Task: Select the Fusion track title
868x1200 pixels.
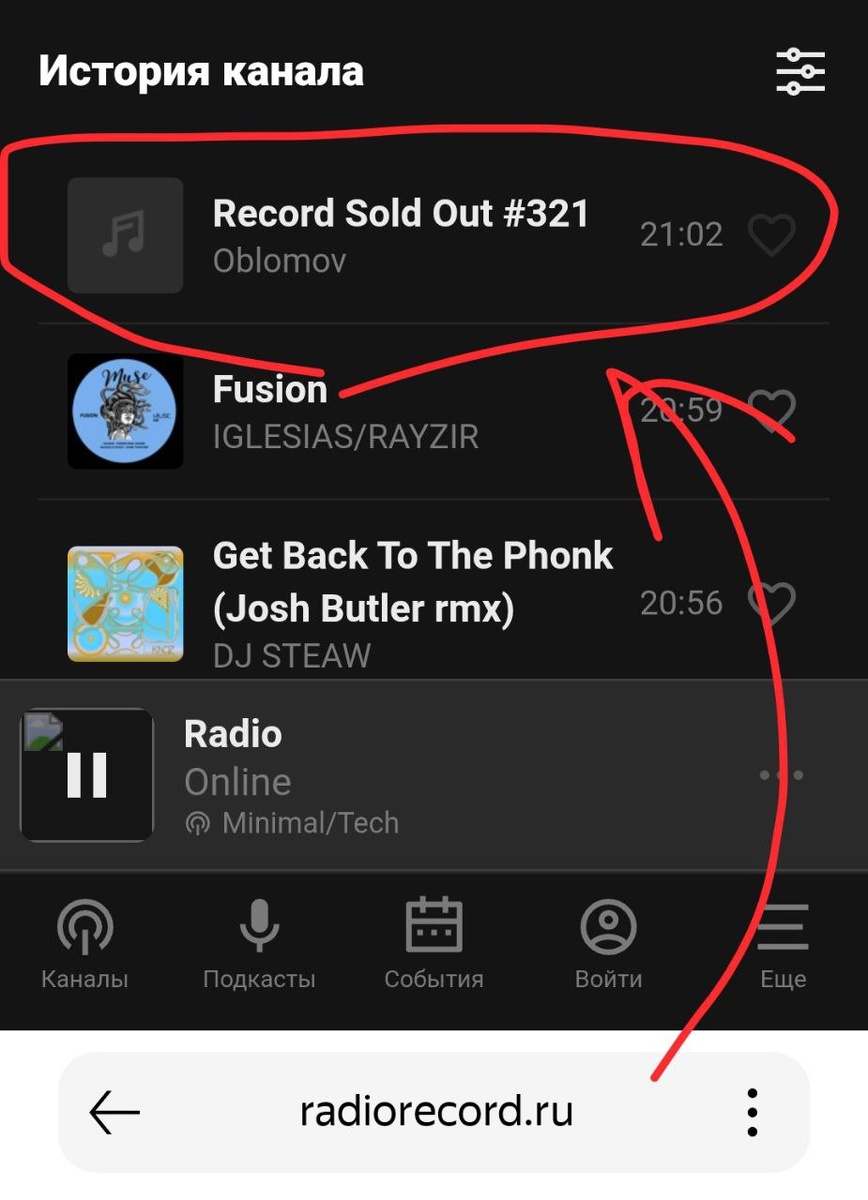Action: tap(269, 390)
